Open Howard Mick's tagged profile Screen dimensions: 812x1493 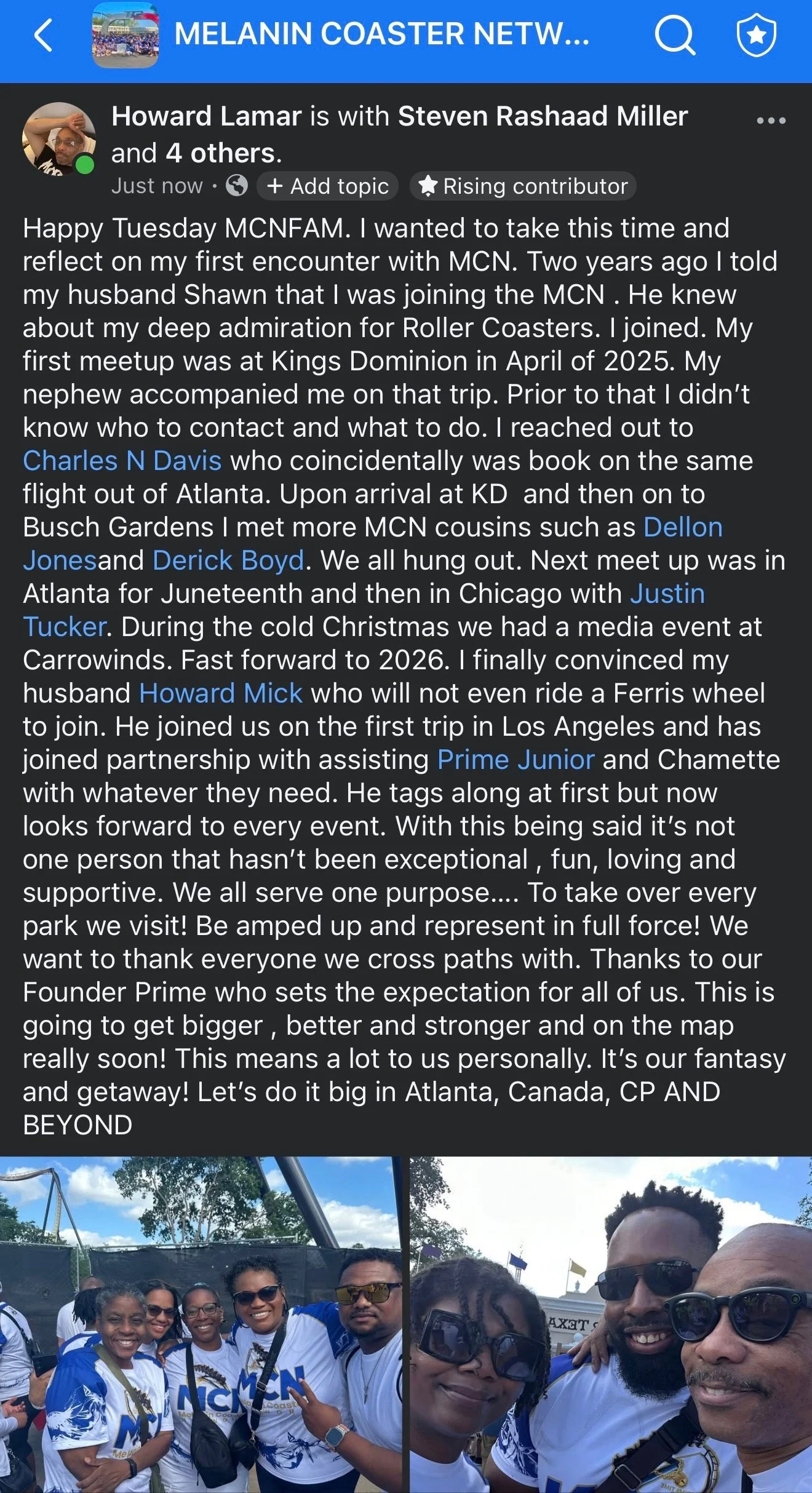221,693
